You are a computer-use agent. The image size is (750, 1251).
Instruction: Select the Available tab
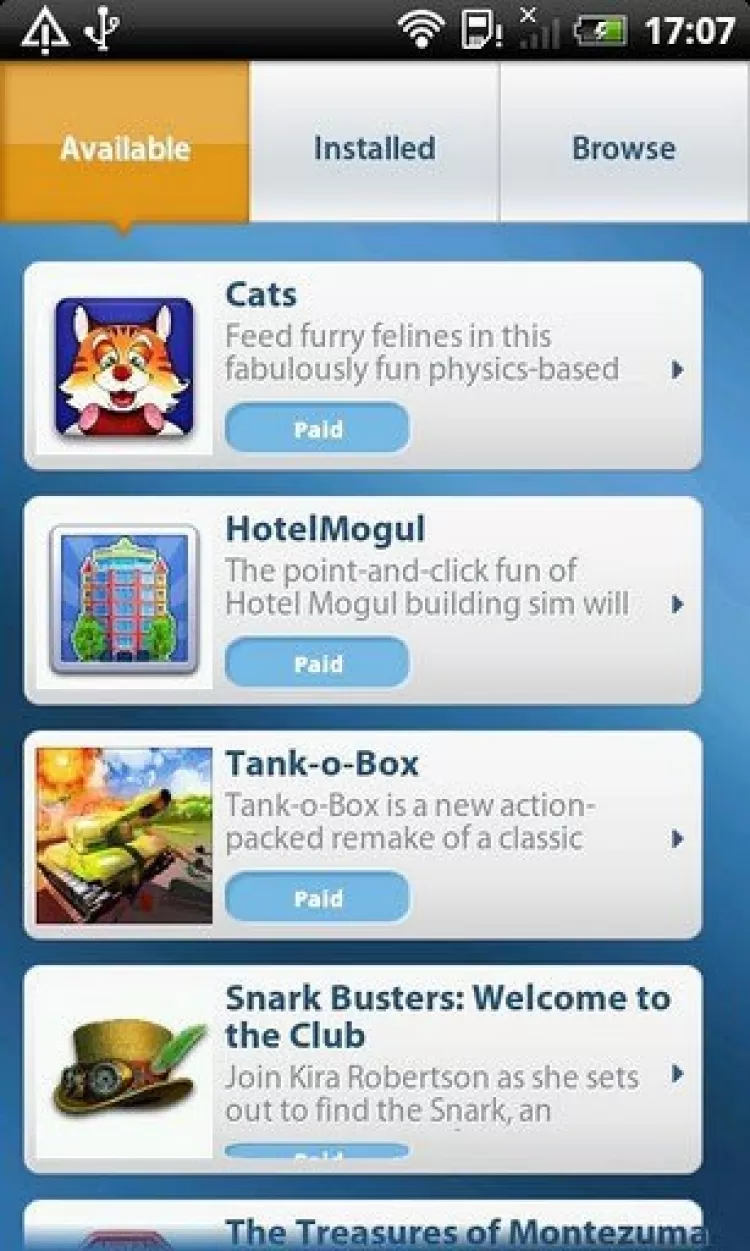[125, 148]
